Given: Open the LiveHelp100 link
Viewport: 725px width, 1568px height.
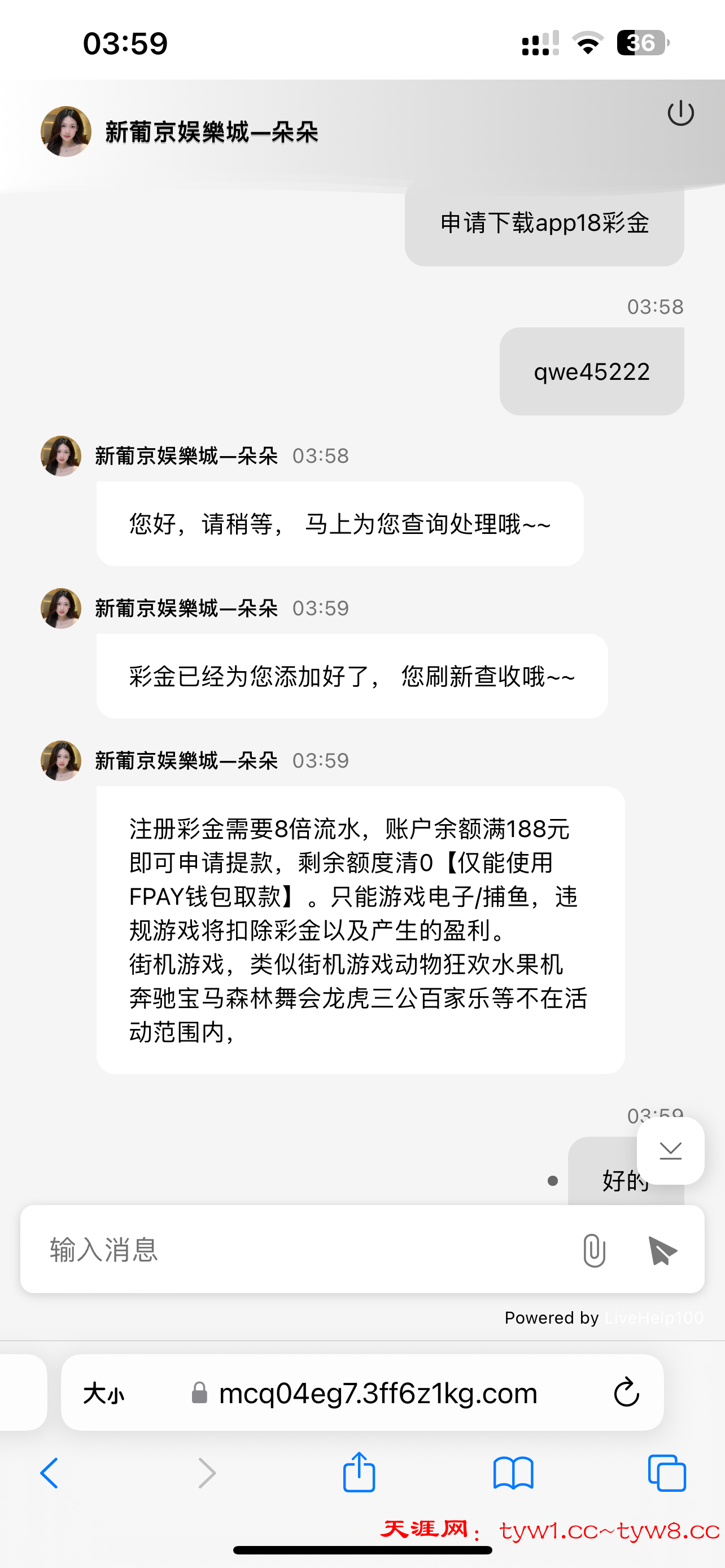Looking at the screenshot, I should 654,1318.
